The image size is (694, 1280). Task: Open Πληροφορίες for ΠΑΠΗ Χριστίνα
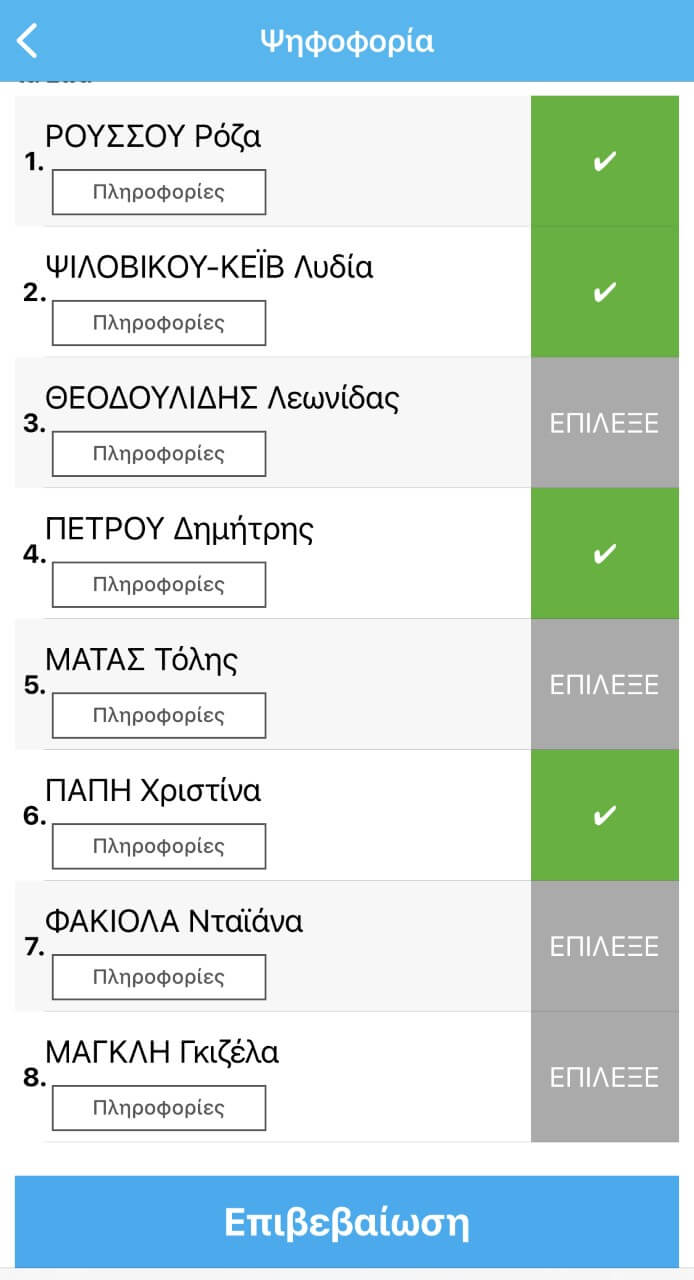(159, 846)
